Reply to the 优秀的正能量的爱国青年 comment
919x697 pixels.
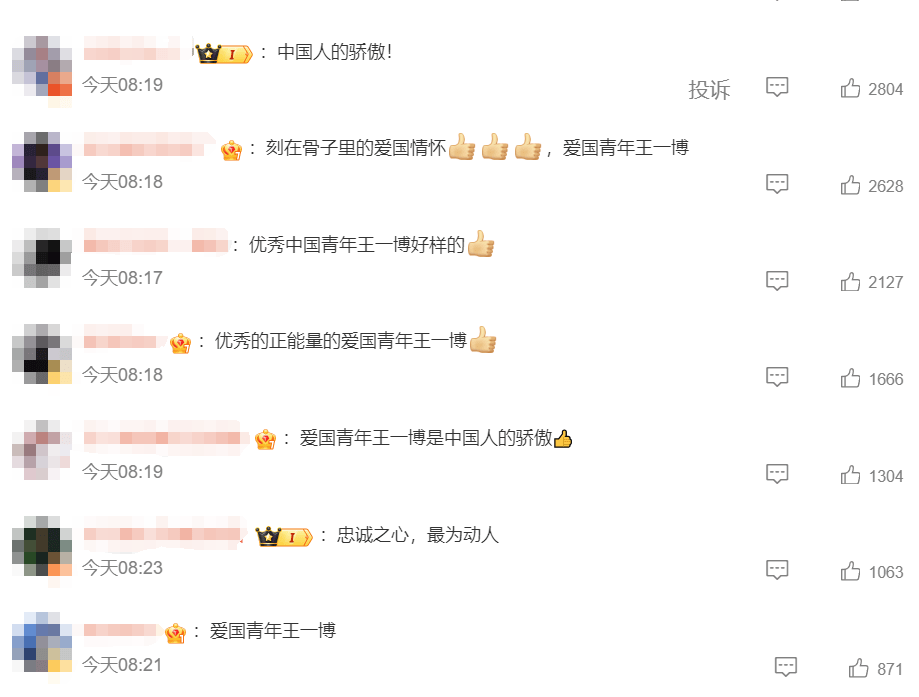(x=777, y=377)
